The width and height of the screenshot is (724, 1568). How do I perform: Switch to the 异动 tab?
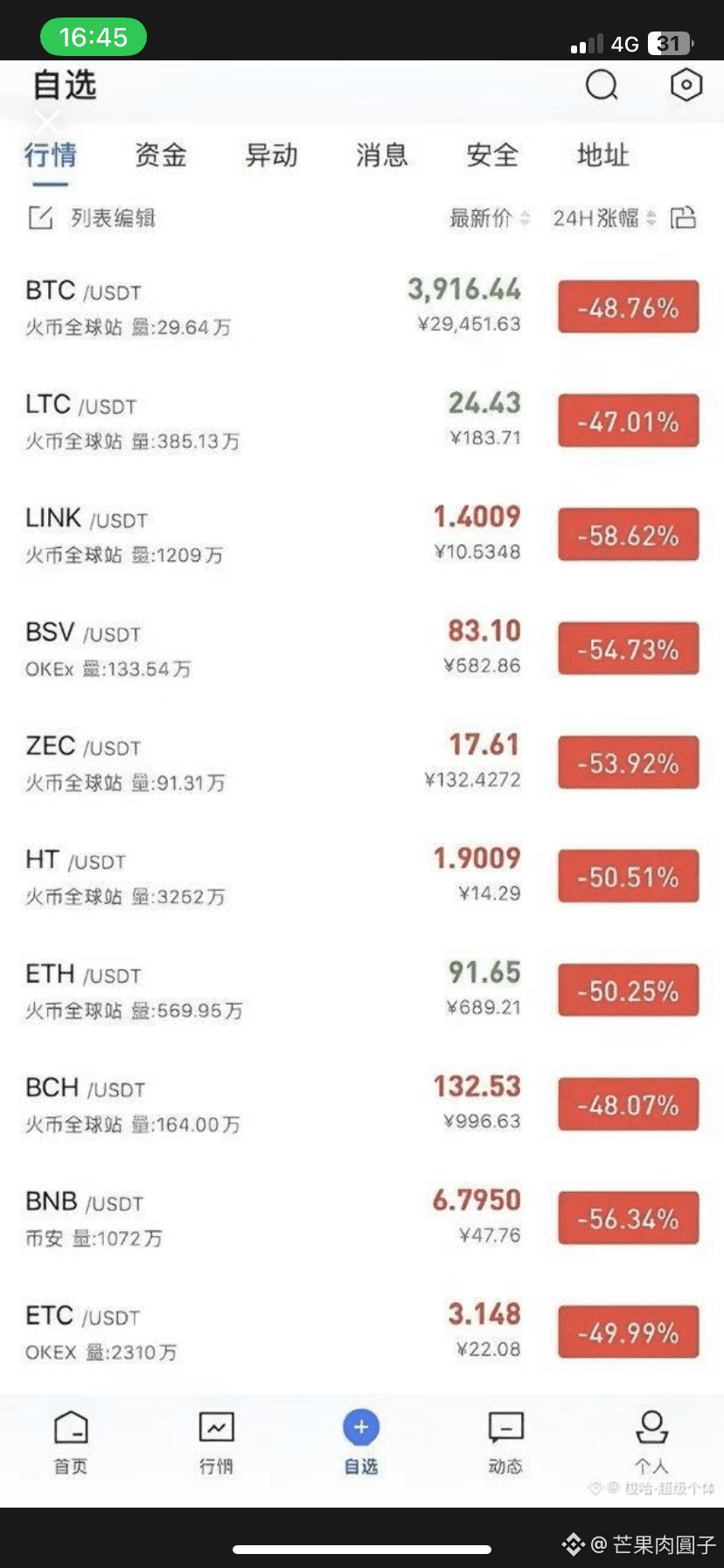pos(271,155)
